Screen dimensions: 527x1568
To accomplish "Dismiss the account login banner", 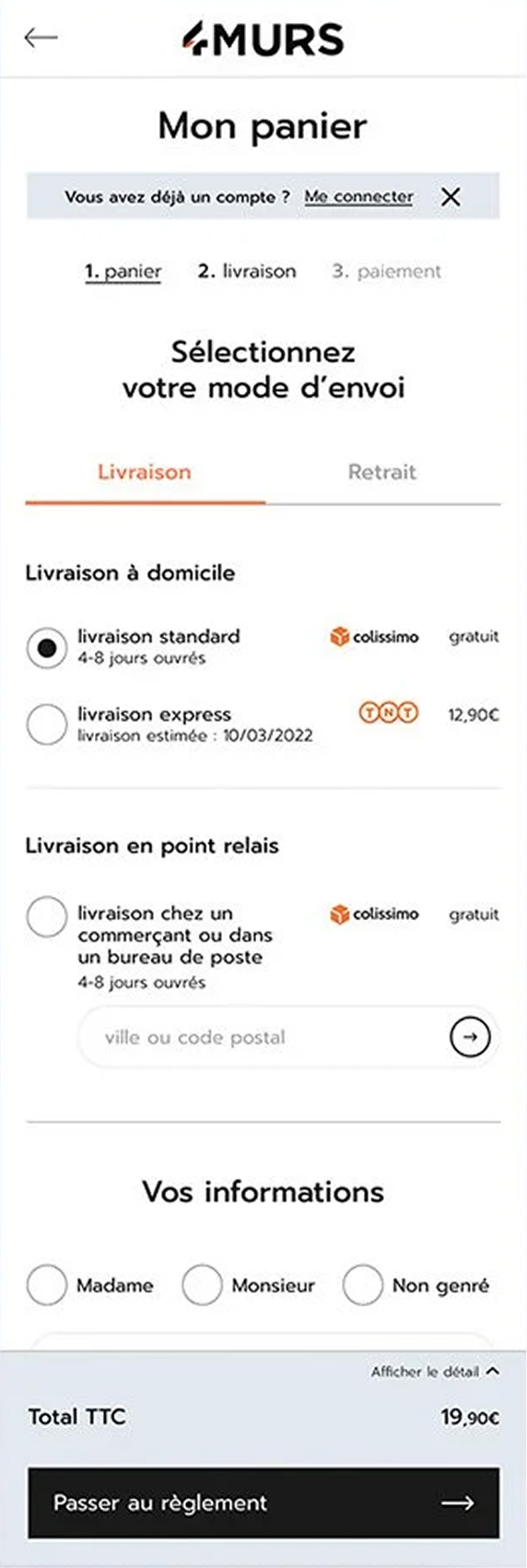I will (451, 196).
